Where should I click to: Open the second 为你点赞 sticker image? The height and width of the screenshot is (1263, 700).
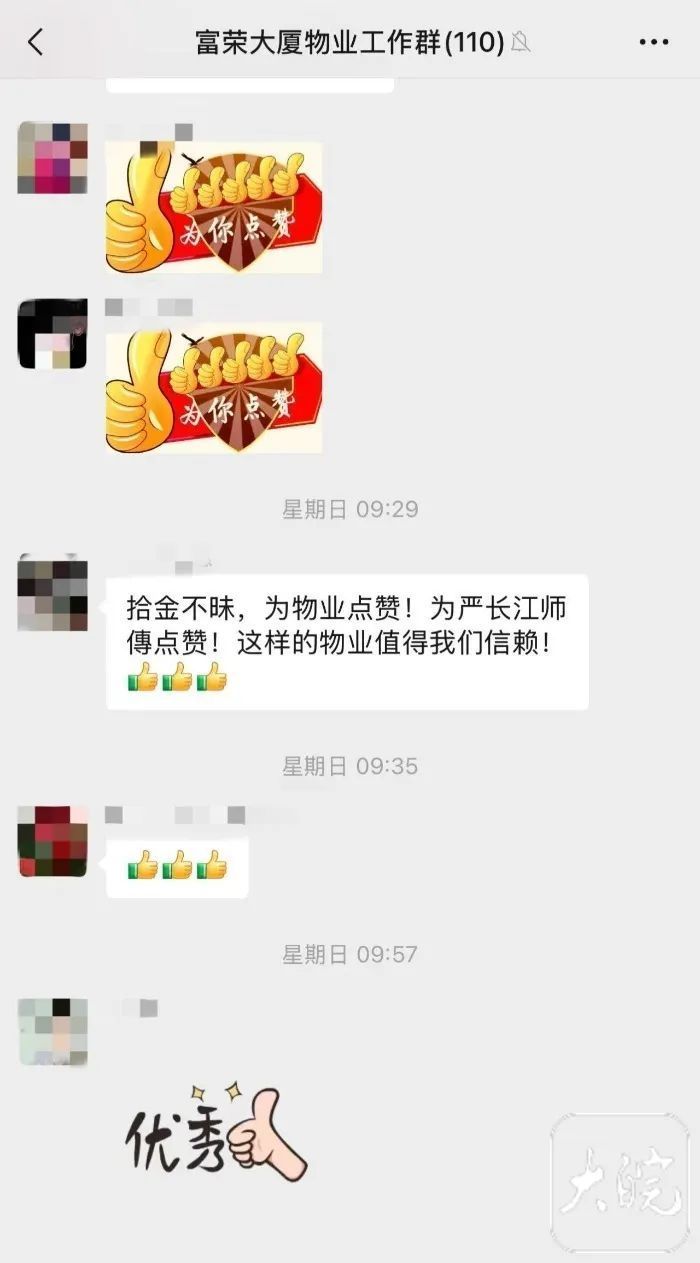click(214, 388)
